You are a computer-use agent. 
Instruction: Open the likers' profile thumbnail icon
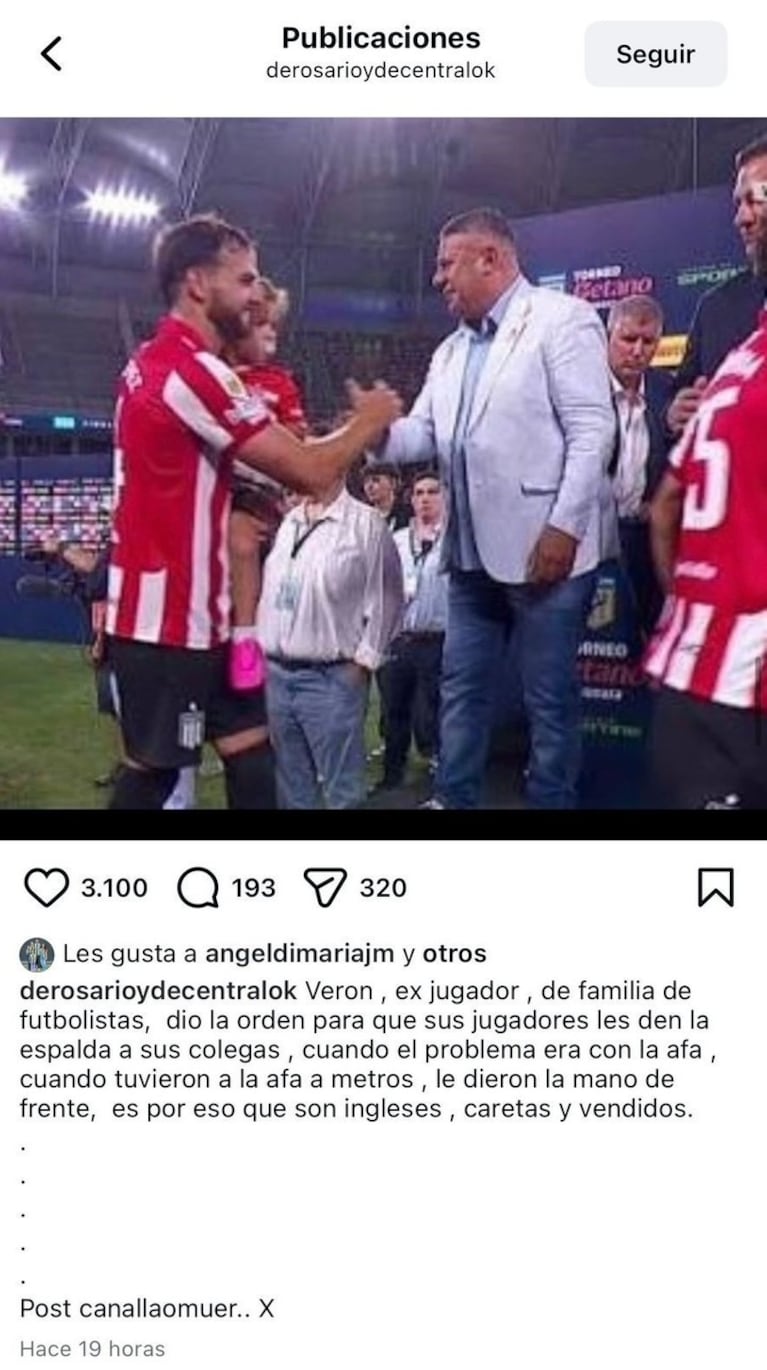tap(36, 953)
